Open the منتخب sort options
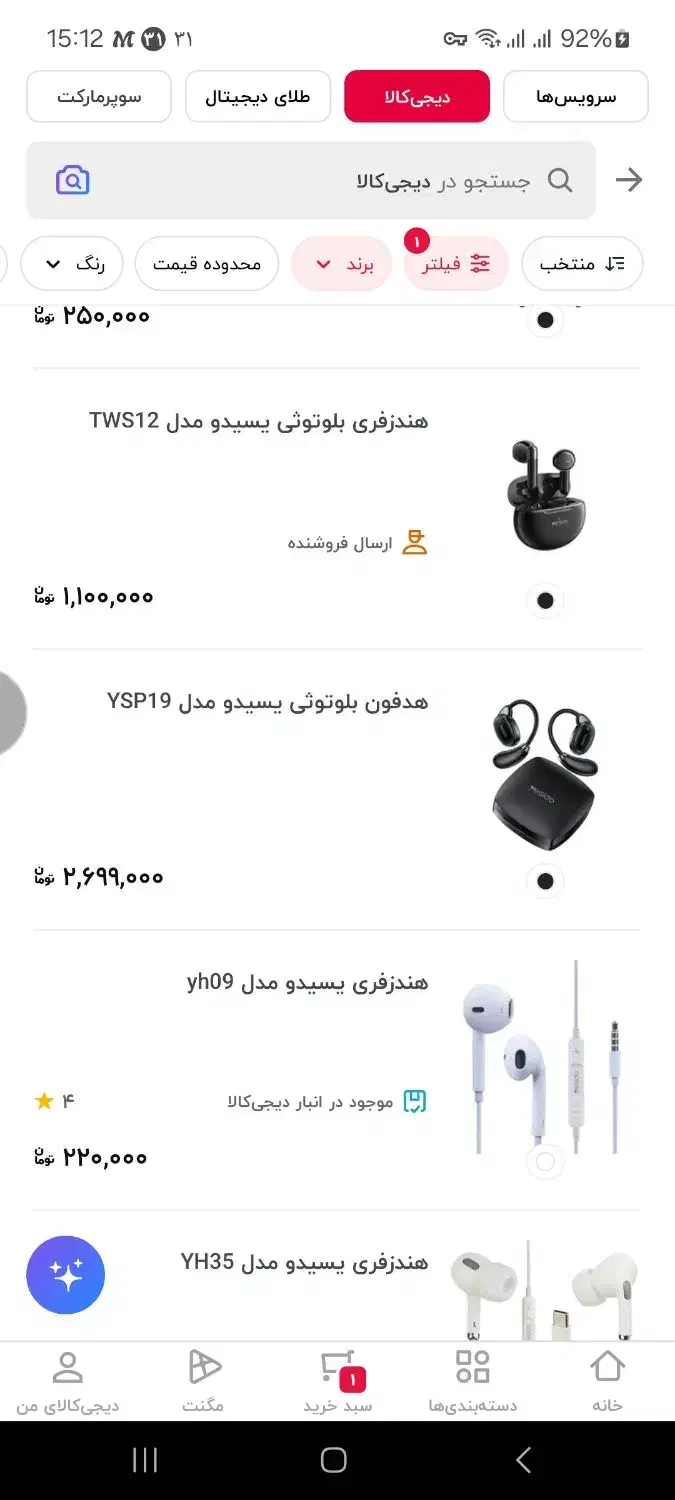The width and height of the screenshot is (675, 1500). [581, 264]
